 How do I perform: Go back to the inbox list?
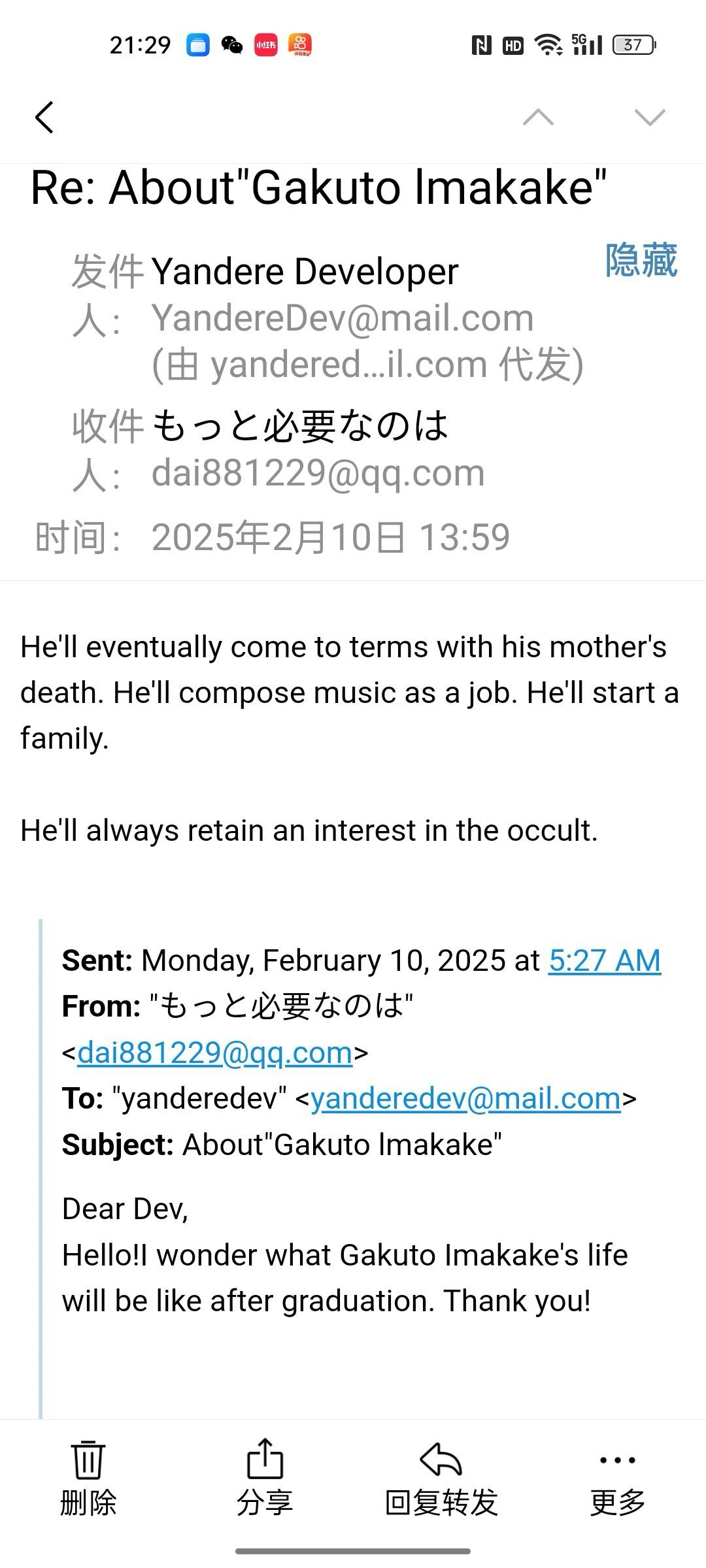click(x=44, y=118)
